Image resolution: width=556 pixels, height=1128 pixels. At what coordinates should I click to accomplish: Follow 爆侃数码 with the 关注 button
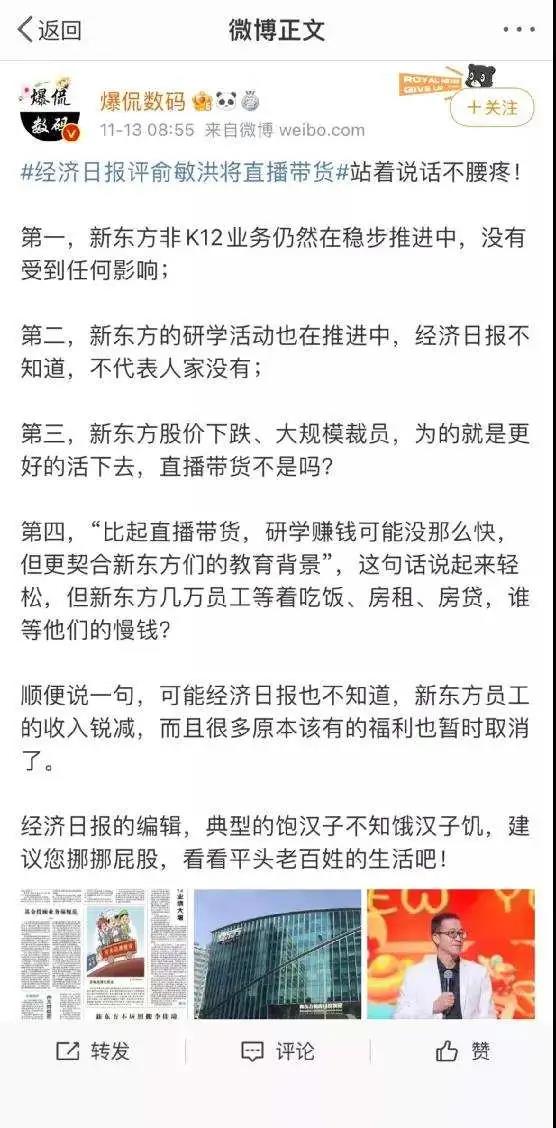(x=492, y=107)
